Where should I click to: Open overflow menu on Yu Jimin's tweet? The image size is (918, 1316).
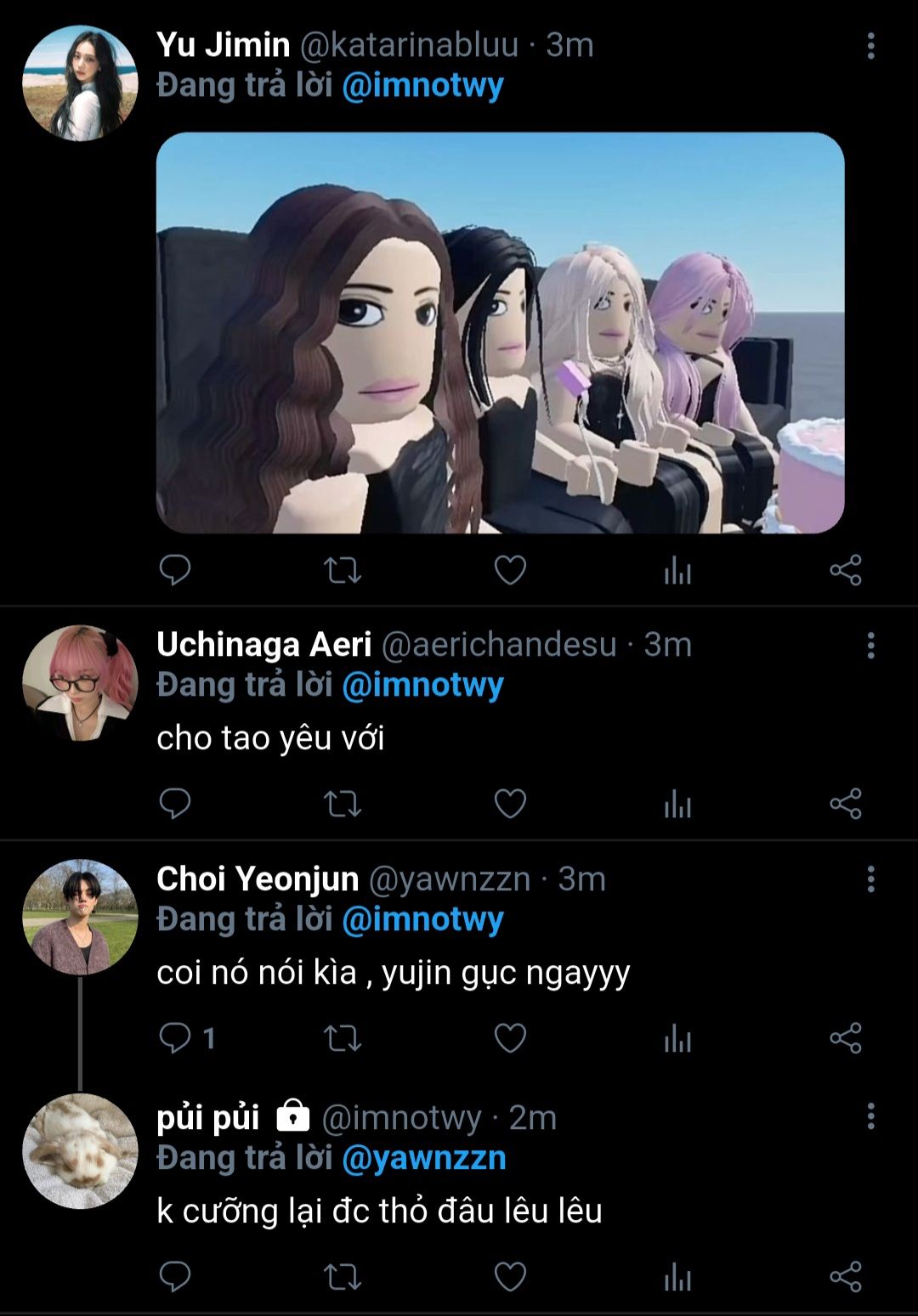point(870,47)
